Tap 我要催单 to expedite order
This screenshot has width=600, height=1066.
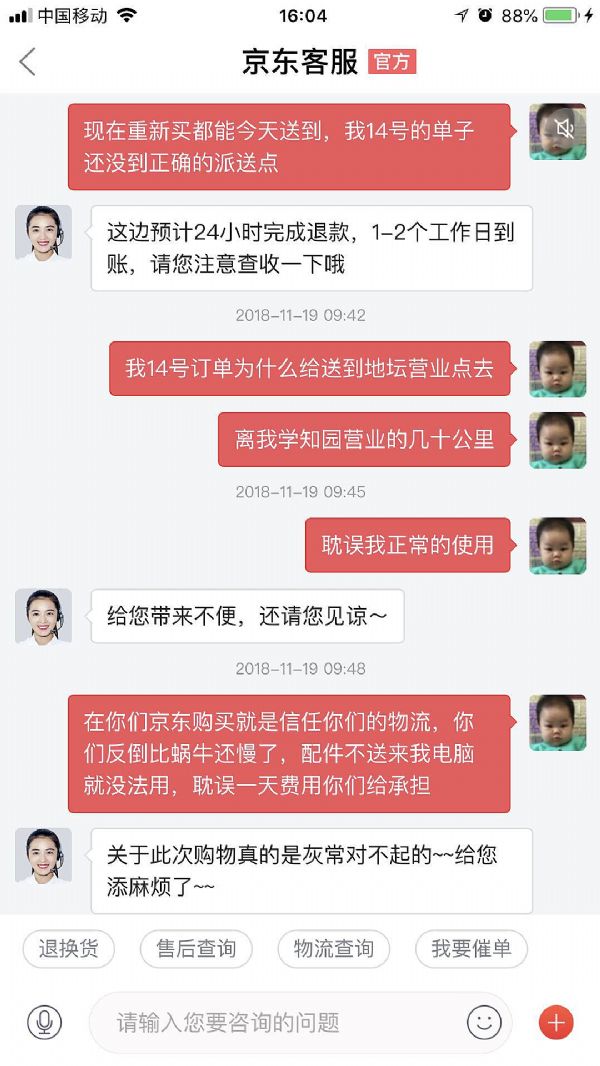pos(471,949)
